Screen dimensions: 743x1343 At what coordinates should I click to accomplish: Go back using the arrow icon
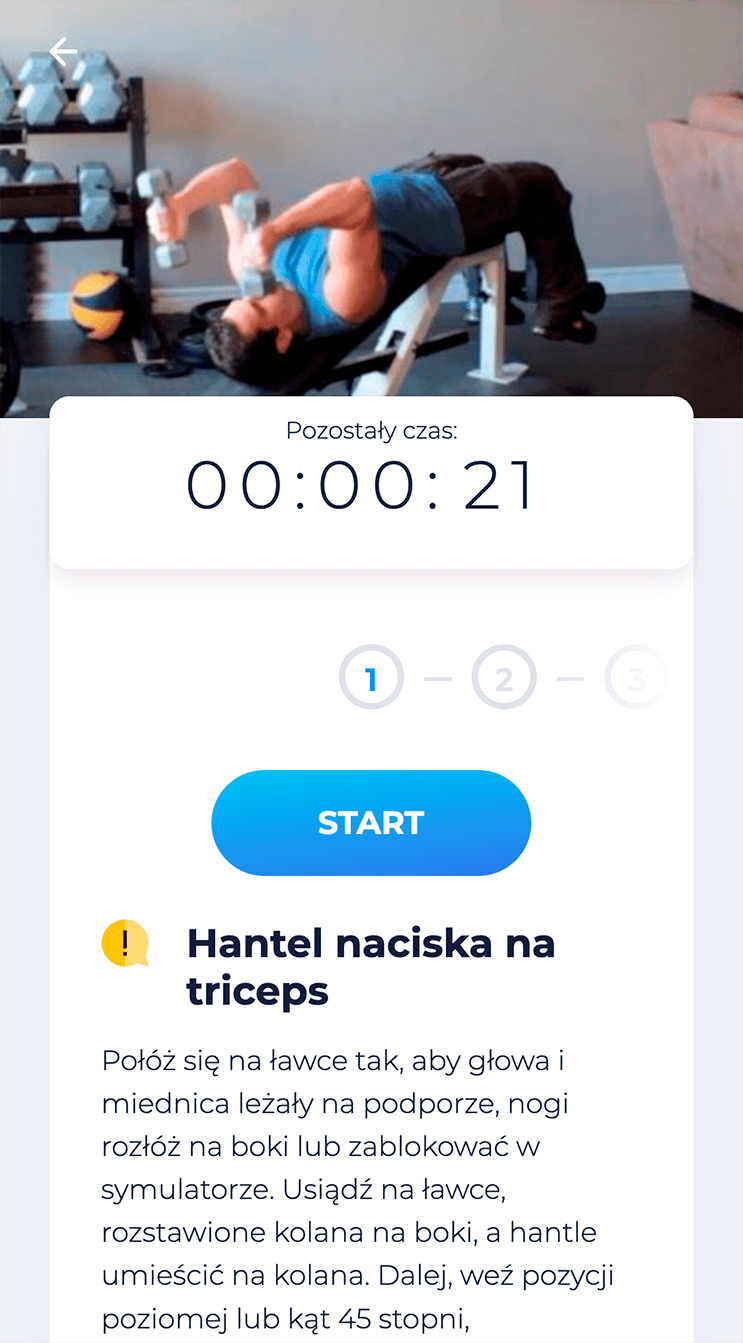click(x=63, y=51)
